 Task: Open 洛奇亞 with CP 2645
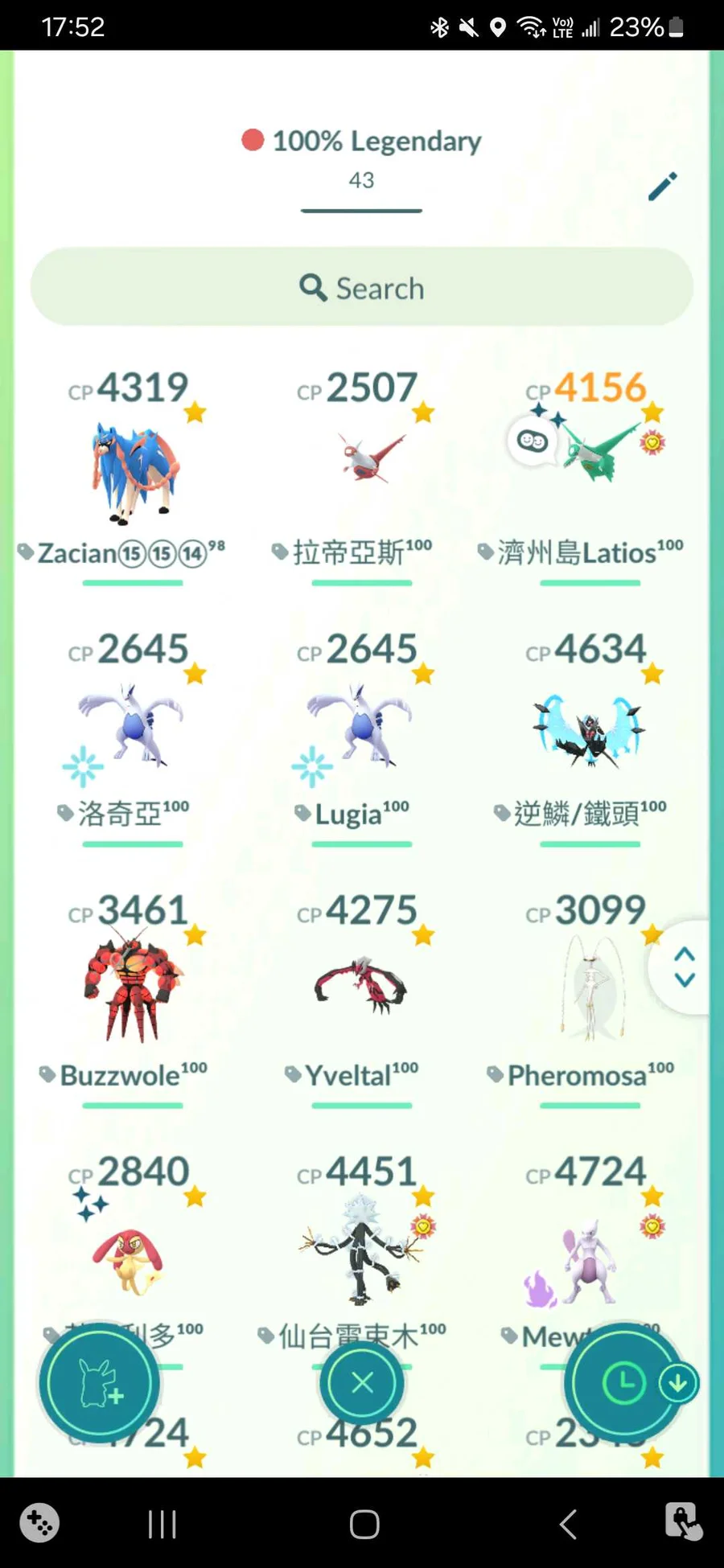point(133,728)
